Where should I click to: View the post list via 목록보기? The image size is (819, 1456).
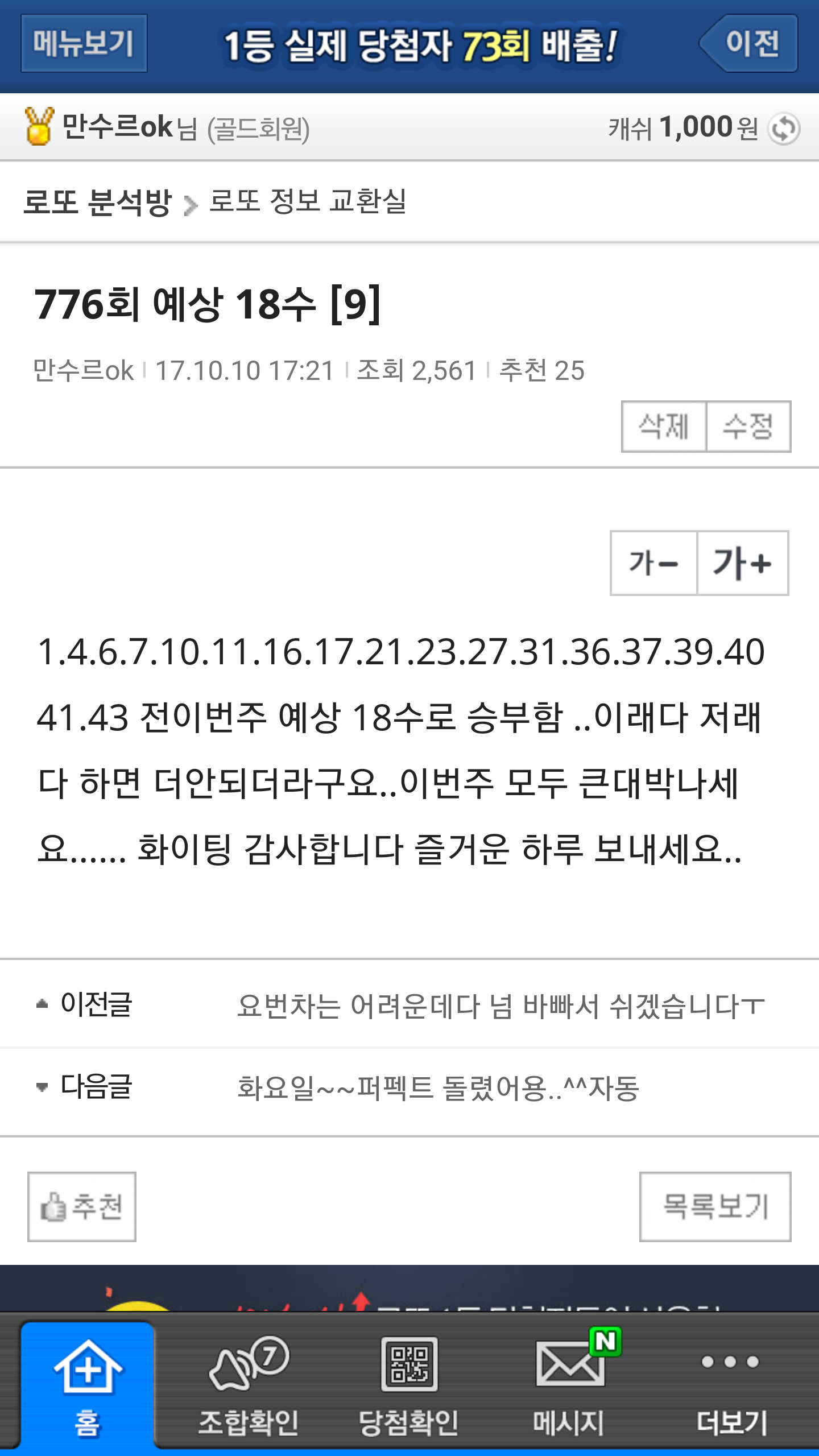pyautogui.click(x=715, y=1206)
